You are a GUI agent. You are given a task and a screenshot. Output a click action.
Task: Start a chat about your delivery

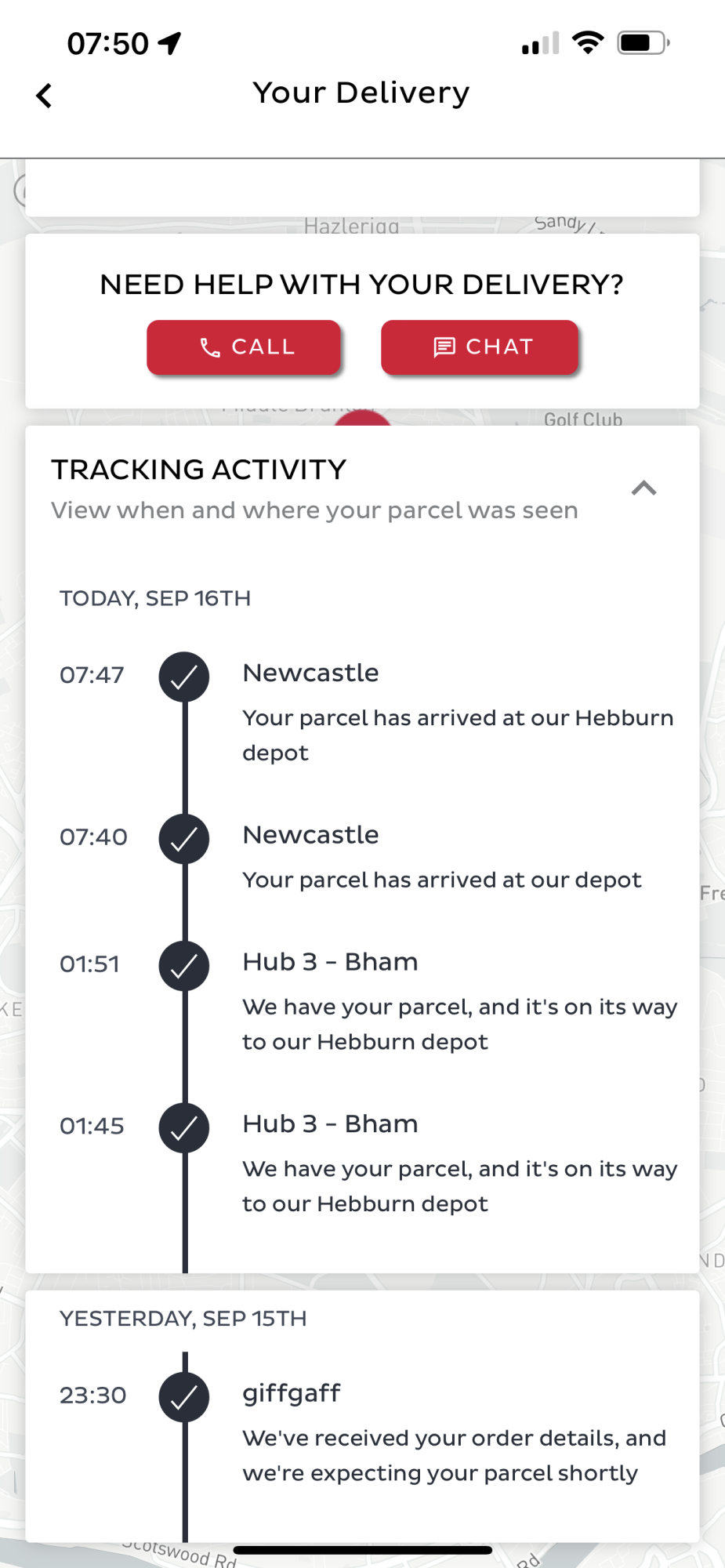pyautogui.click(x=480, y=347)
